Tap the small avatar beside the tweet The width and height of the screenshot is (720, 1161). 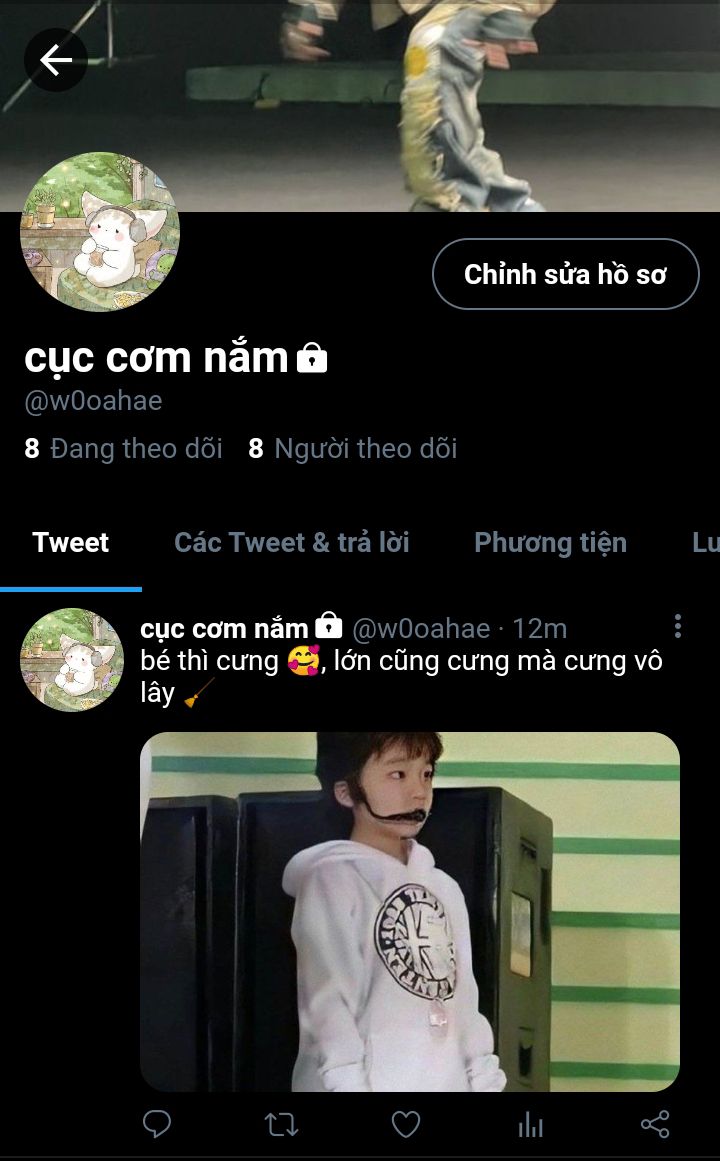(x=71, y=659)
